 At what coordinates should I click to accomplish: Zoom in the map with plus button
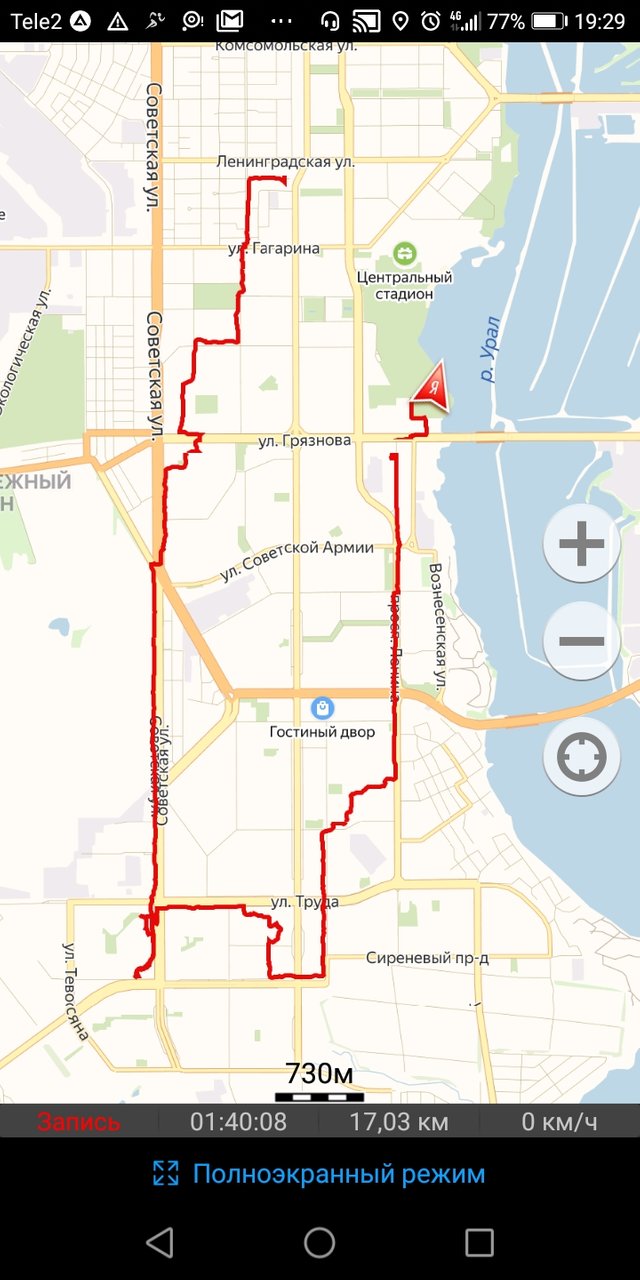pyautogui.click(x=581, y=545)
